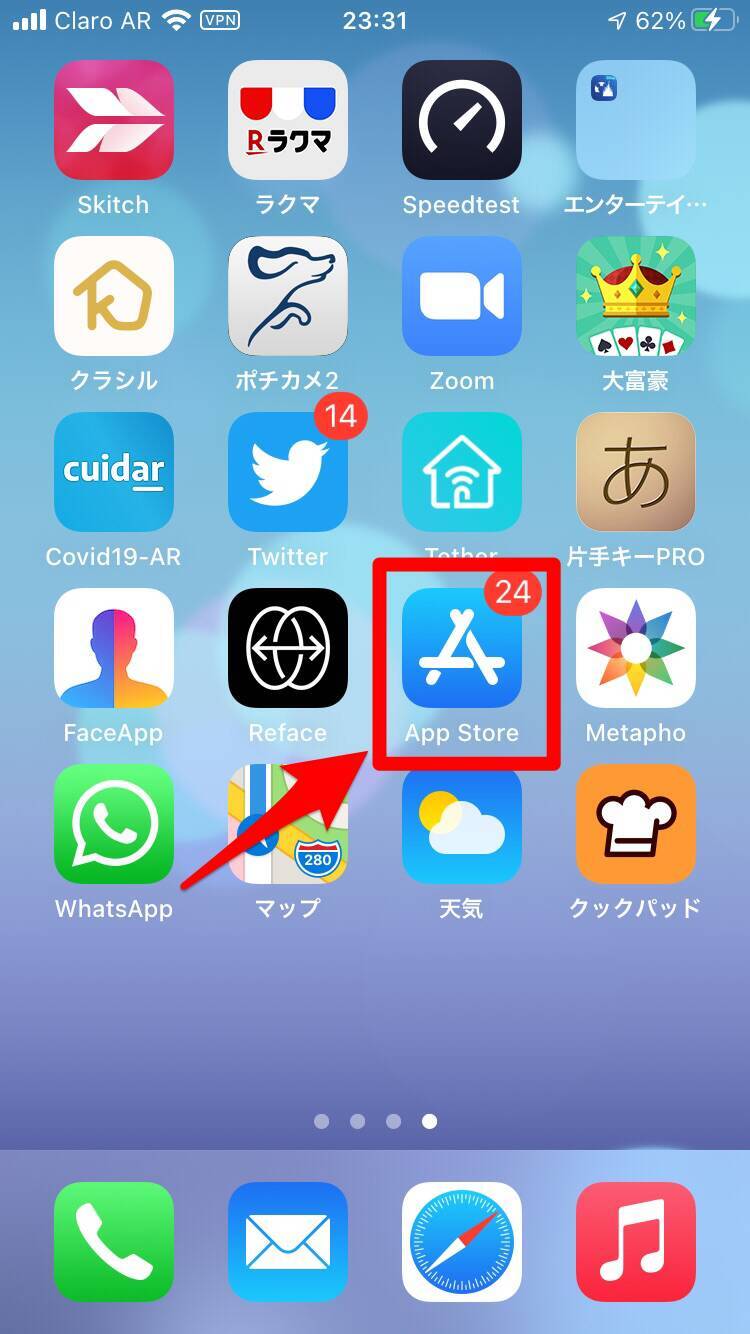Launch Covid19-AR app
750x1334 pixels.
113,472
